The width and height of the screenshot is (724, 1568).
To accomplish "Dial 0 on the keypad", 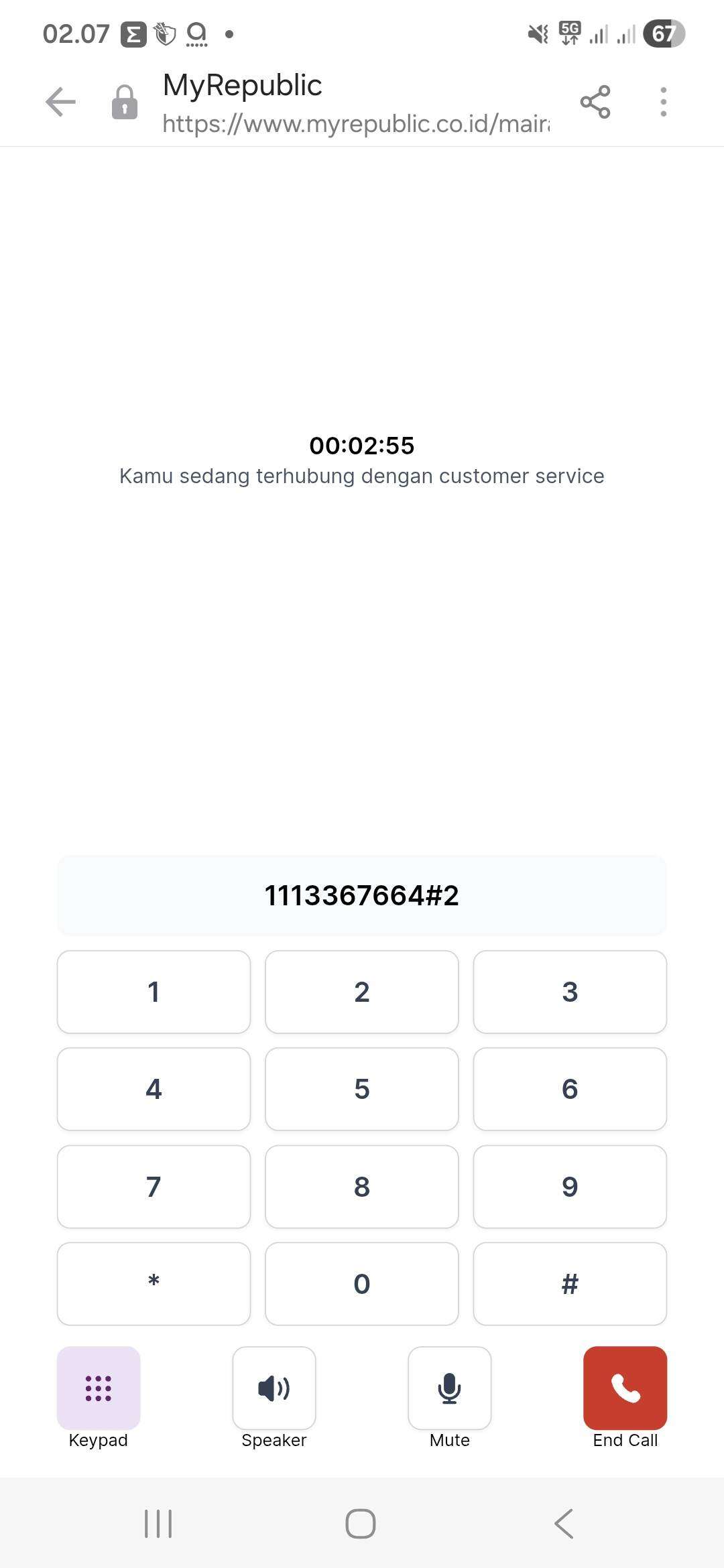I will [x=362, y=1284].
